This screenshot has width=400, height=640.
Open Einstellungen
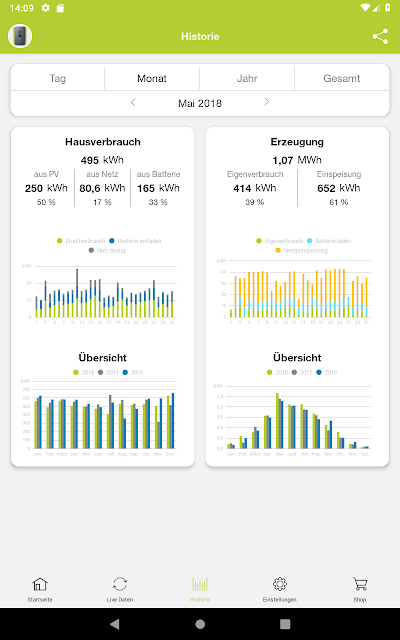click(x=280, y=589)
